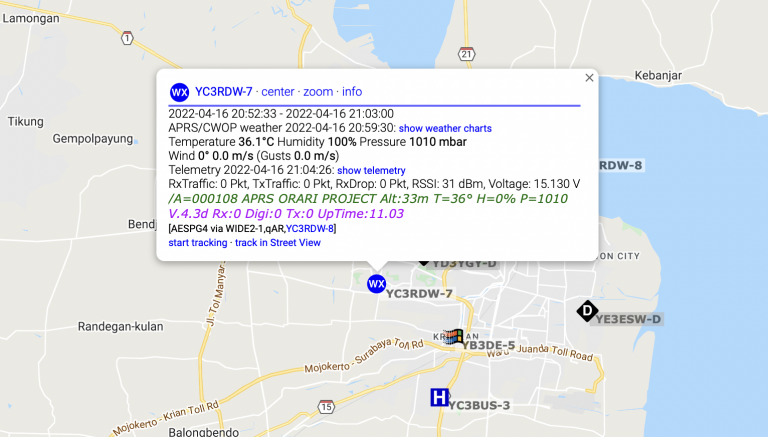Open info page for YC3RDW-7

tap(352, 92)
